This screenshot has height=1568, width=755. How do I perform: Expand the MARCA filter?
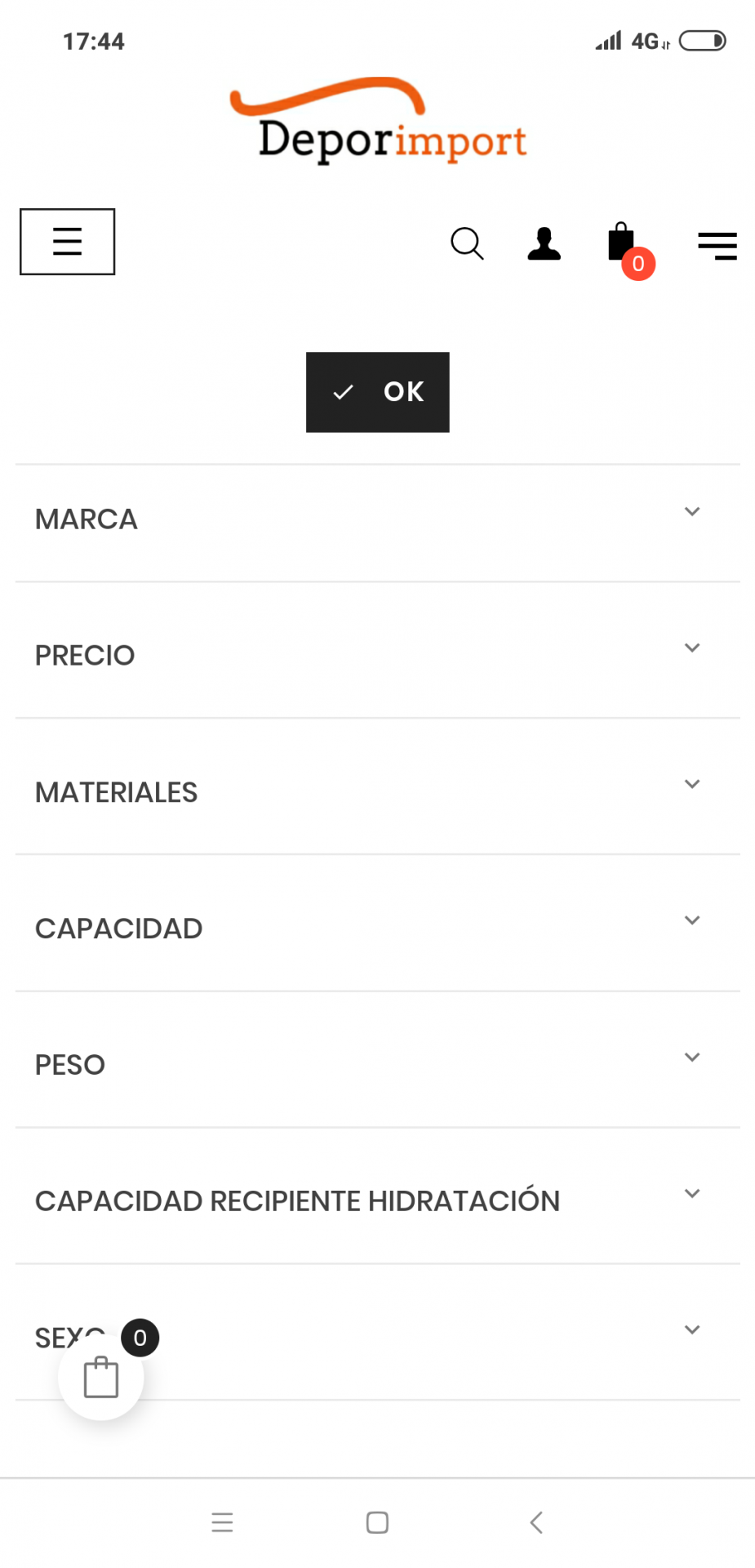(377, 519)
